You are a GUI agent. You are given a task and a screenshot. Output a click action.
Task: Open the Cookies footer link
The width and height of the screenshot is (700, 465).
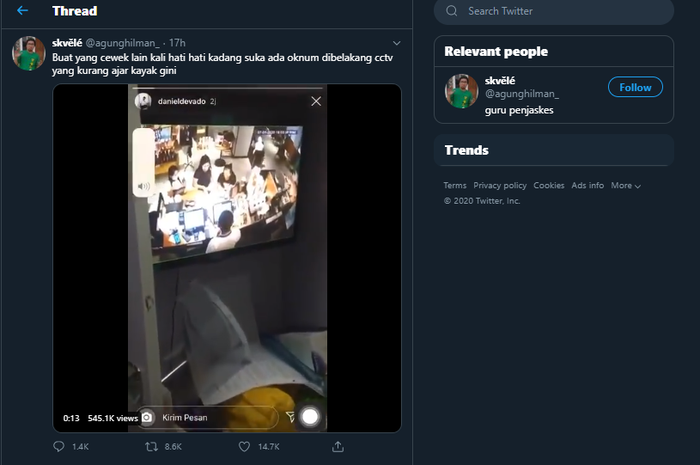coord(549,185)
